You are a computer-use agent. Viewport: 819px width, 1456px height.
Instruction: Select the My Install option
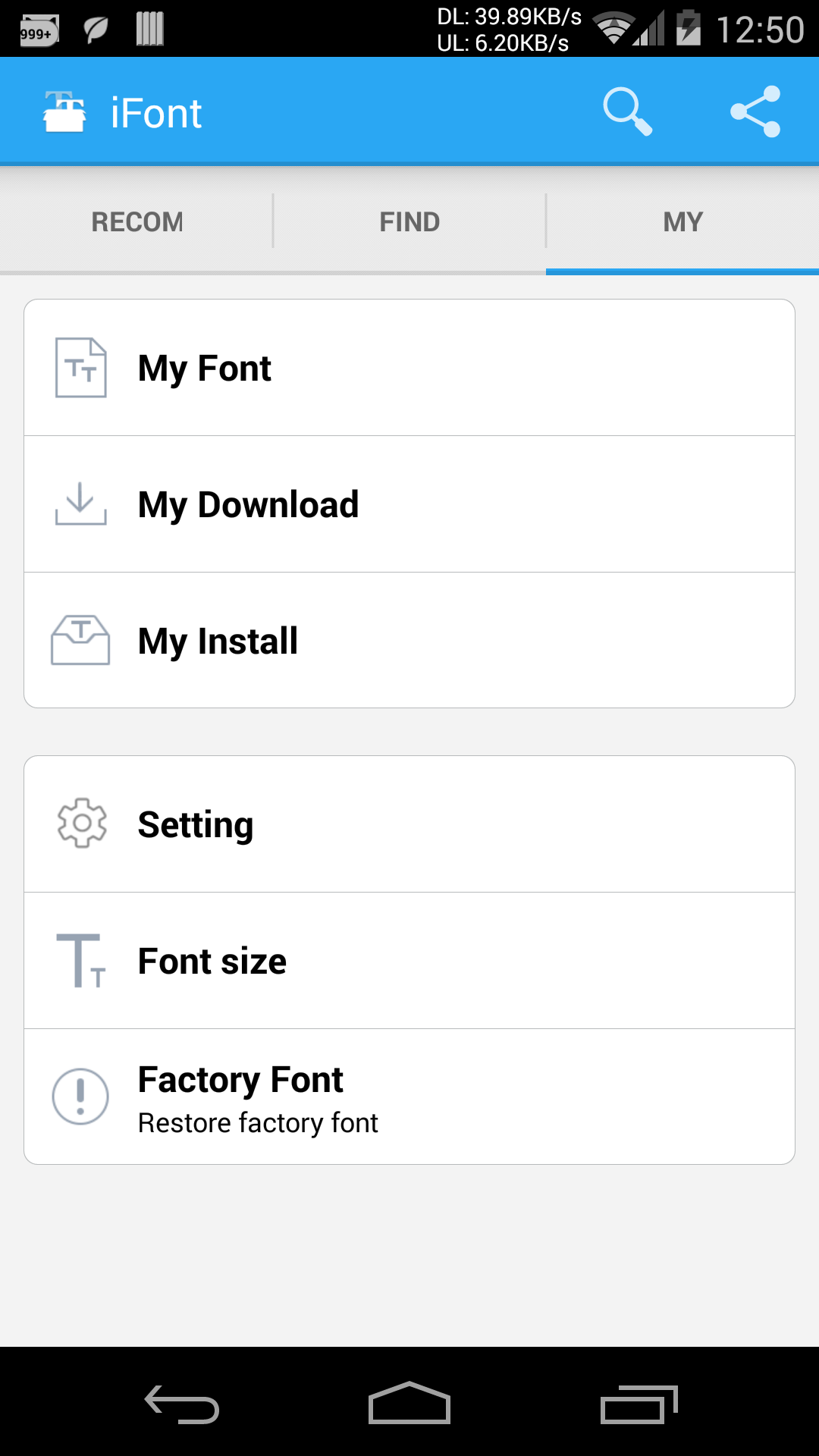click(x=409, y=640)
